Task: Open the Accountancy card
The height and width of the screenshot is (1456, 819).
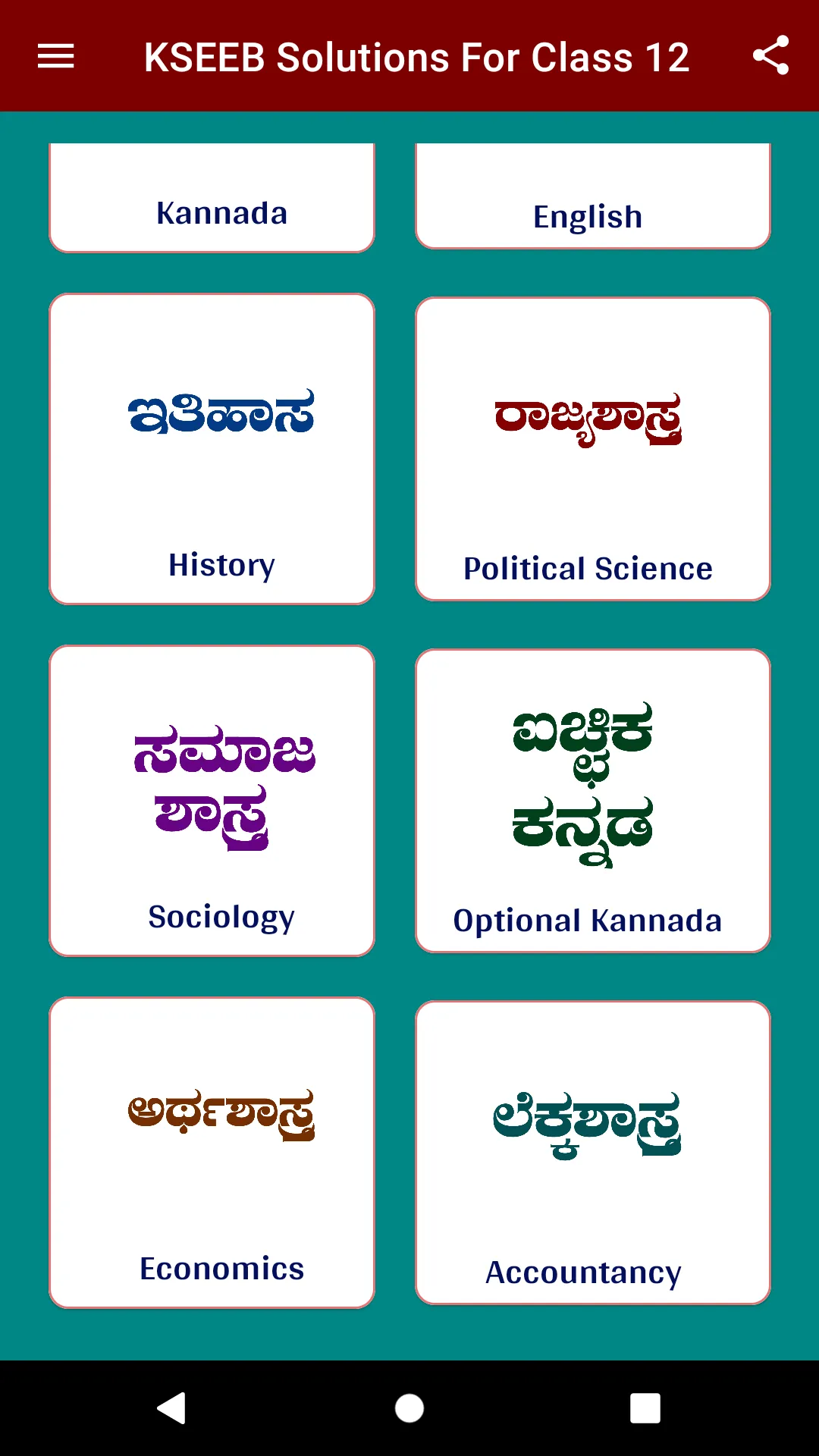Action: (x=593, y=1153)
